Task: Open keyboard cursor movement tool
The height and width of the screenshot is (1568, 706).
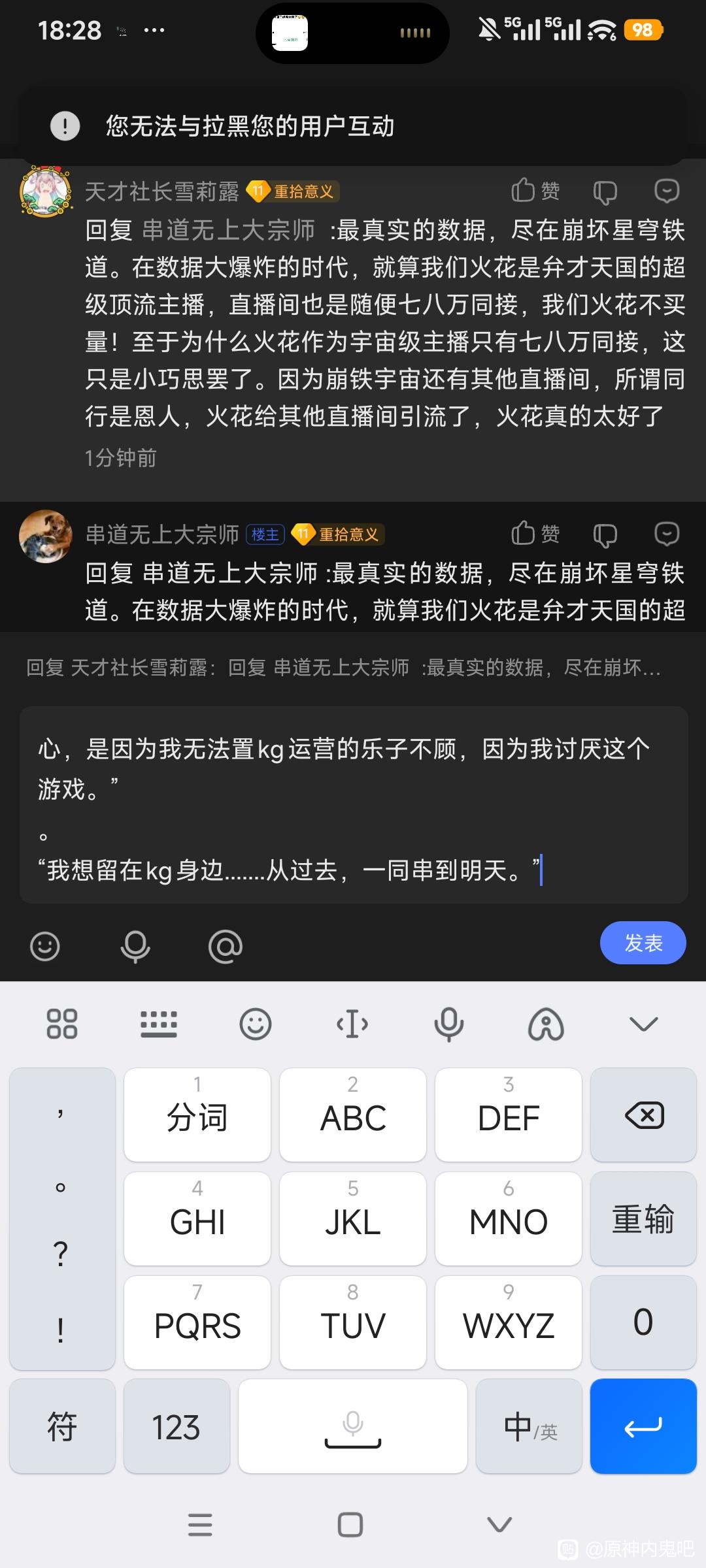Action: click(x=352, y=1024)
